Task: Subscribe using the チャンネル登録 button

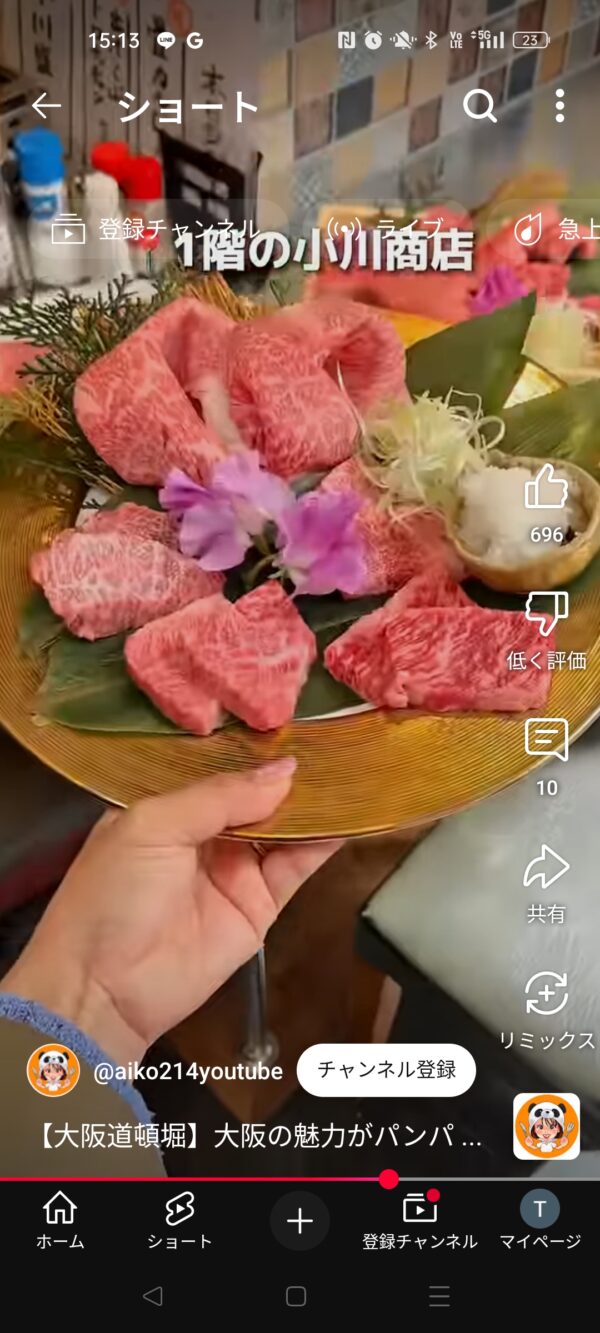Action: pyautogui.click(x=386, y=1070)
